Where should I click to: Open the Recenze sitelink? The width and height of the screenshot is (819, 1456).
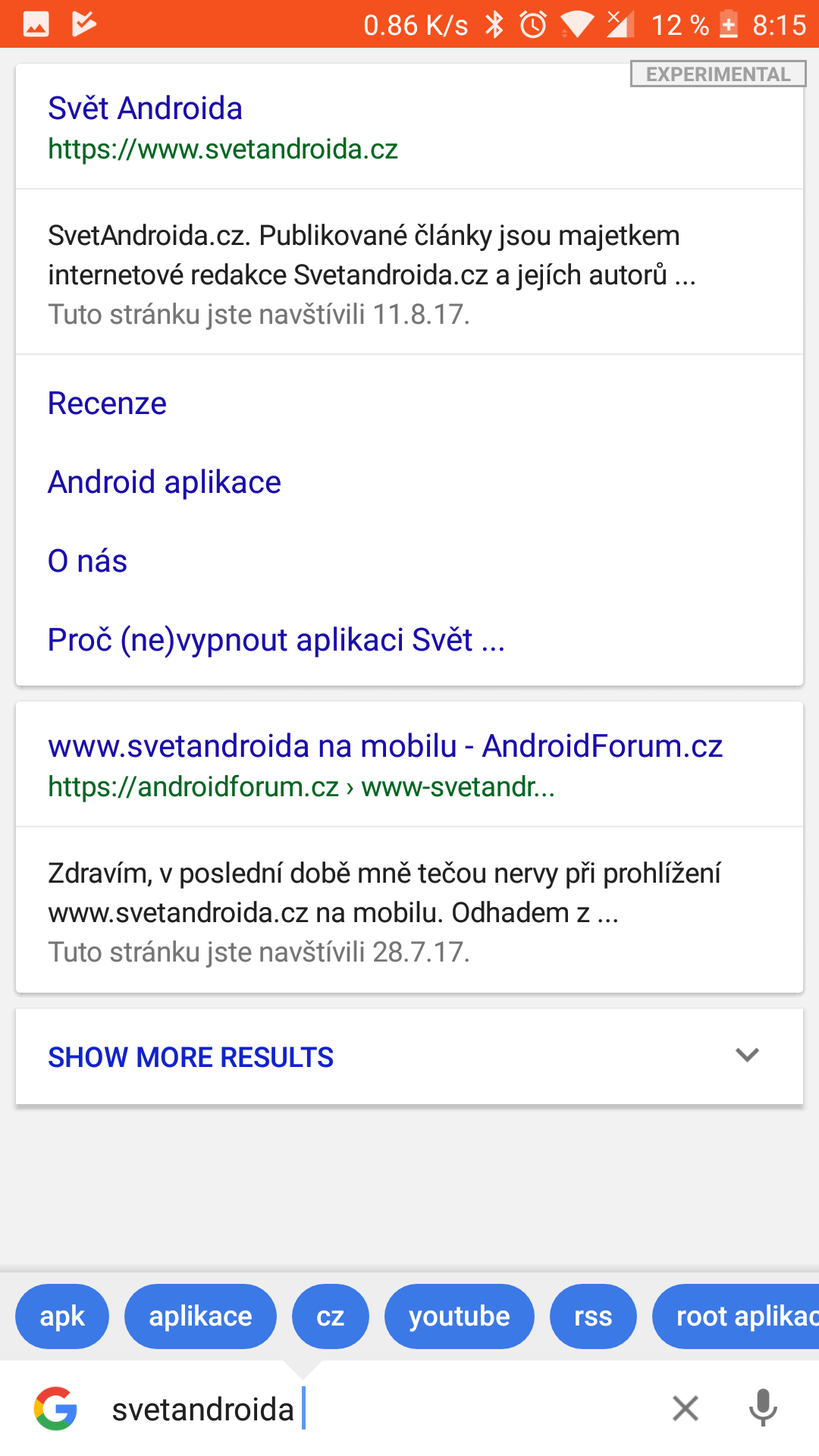[x=107, y=403]
